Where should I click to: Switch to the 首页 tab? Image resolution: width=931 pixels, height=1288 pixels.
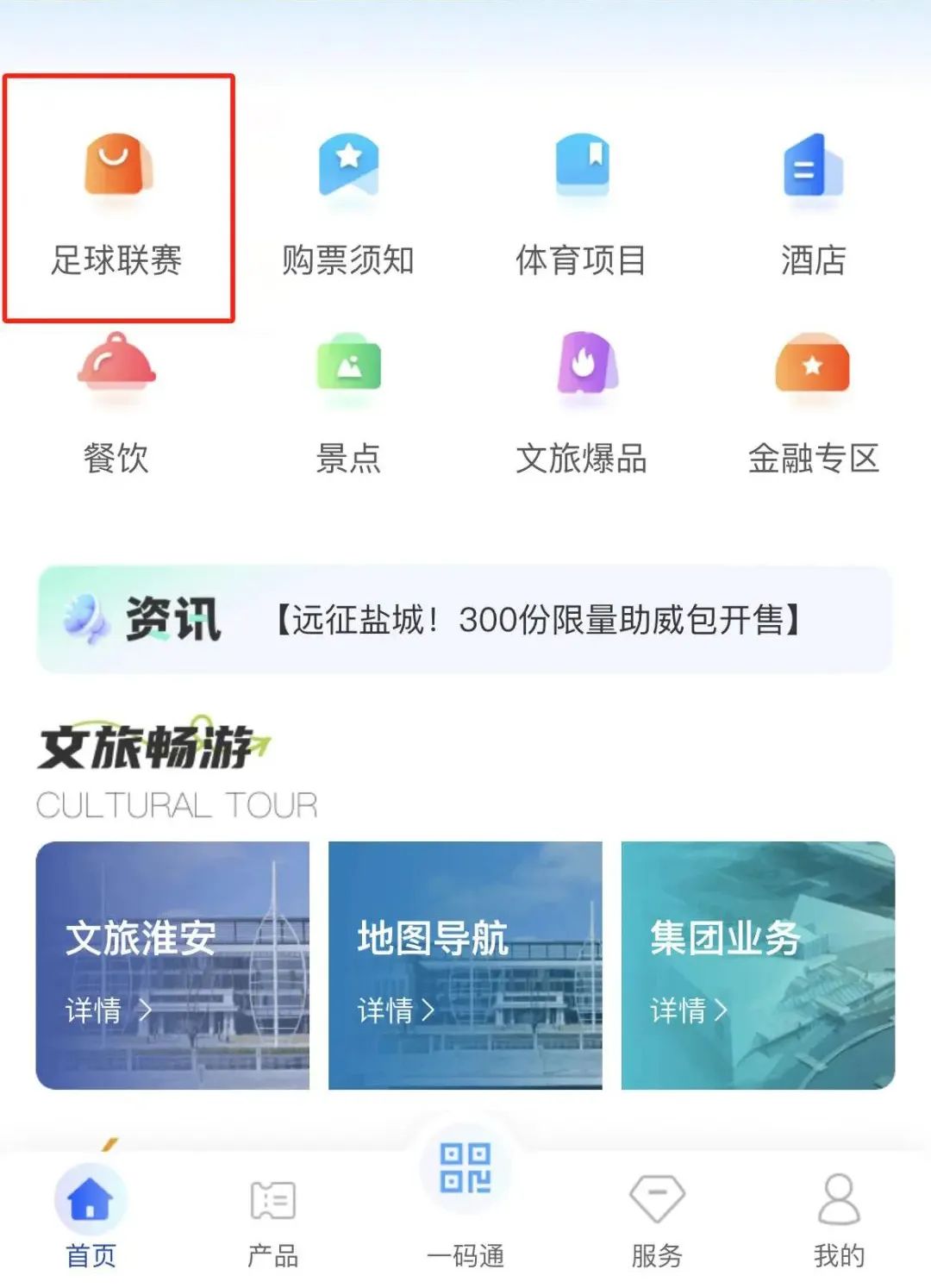(91, 1217)
